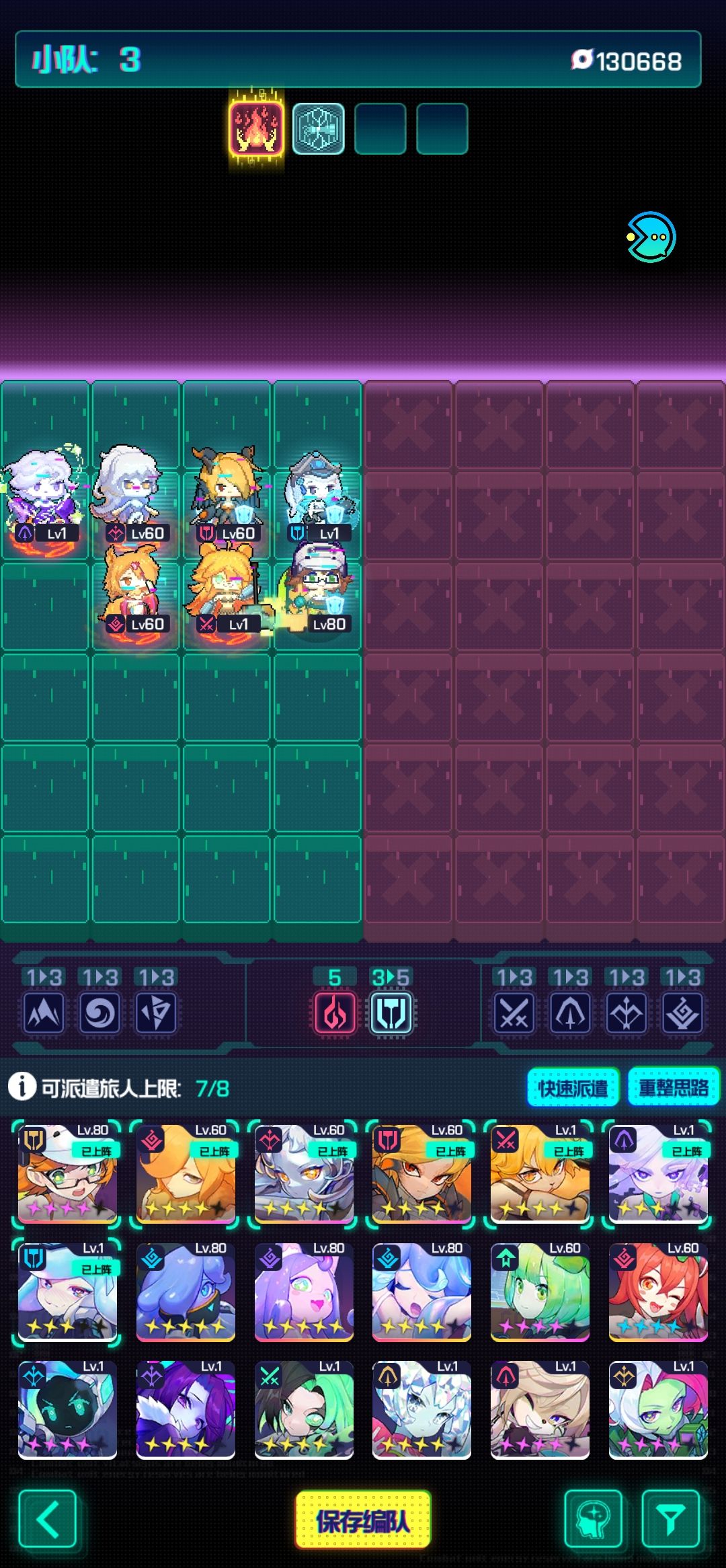Open the info icon beside 可派遣旅人上限
726x1568 pixels.
coord(22,1087)
